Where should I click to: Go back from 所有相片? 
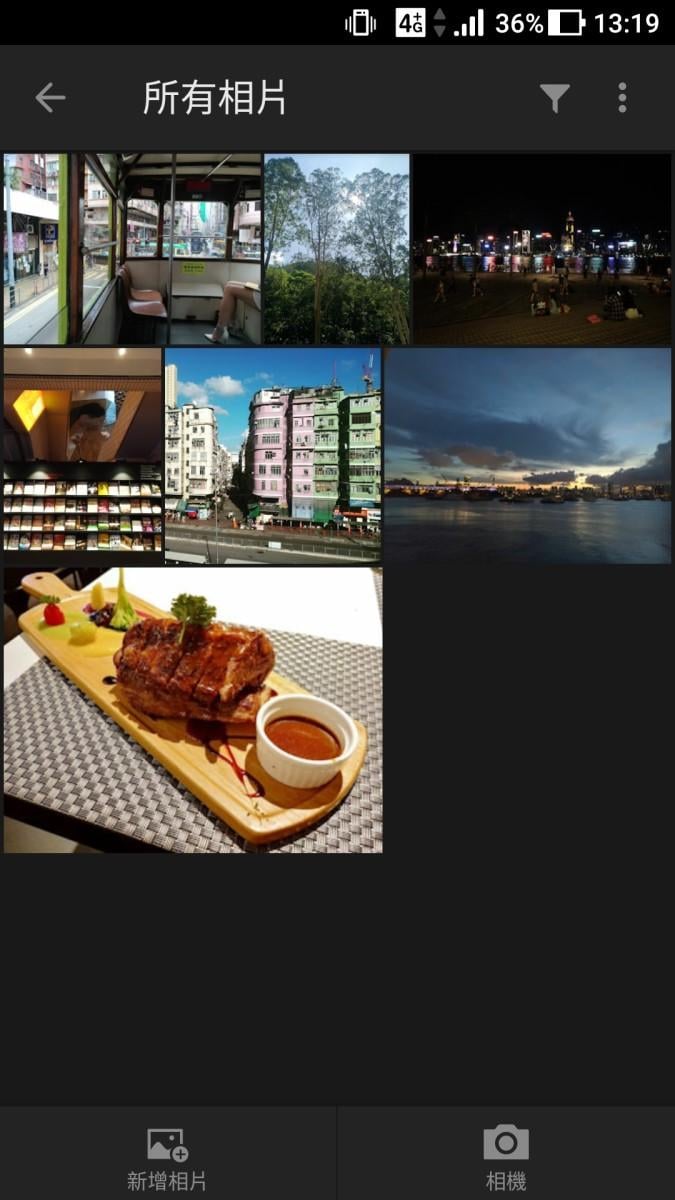coord(50,98)
